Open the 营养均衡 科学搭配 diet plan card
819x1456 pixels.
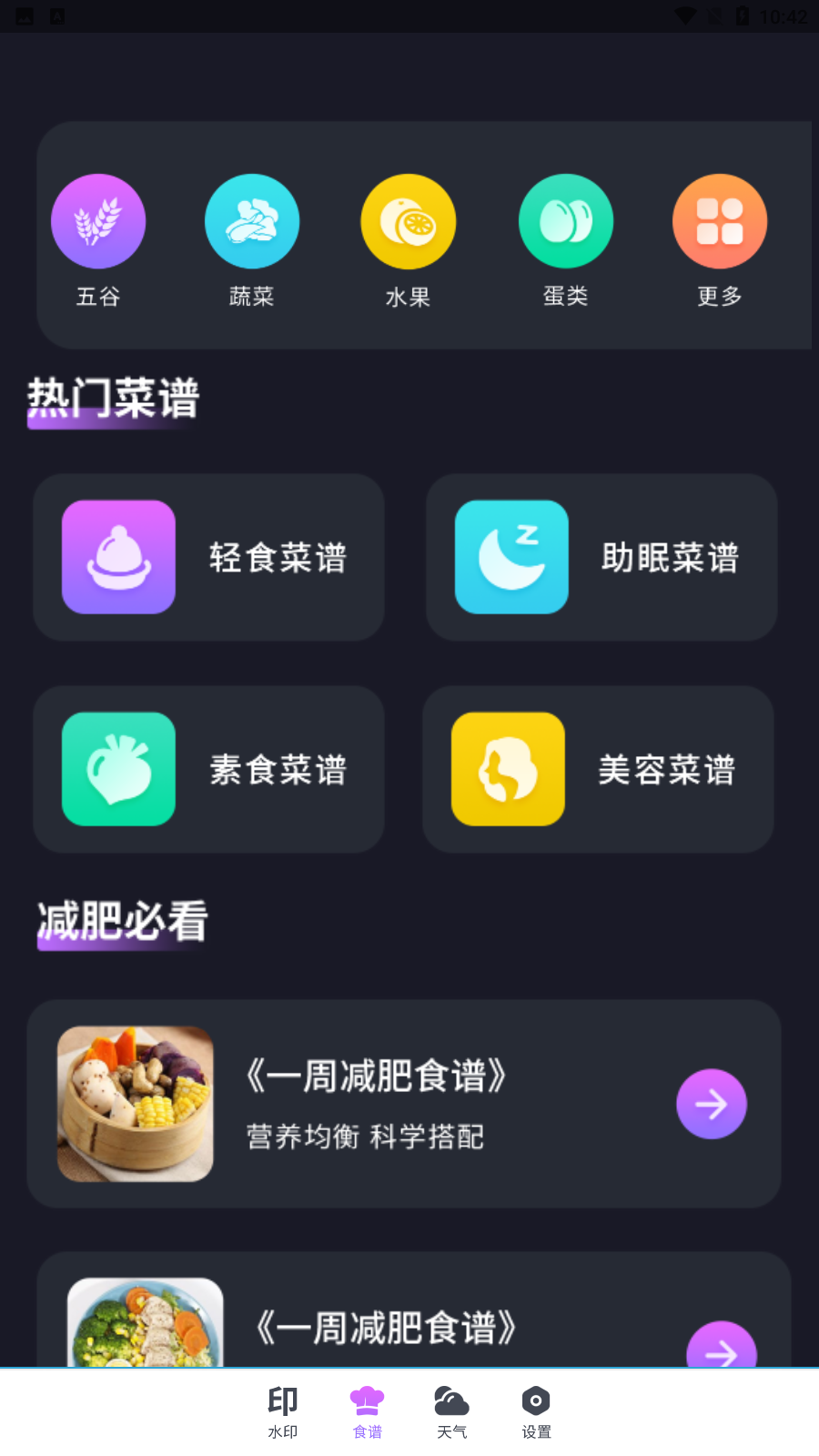point(404,1104)
